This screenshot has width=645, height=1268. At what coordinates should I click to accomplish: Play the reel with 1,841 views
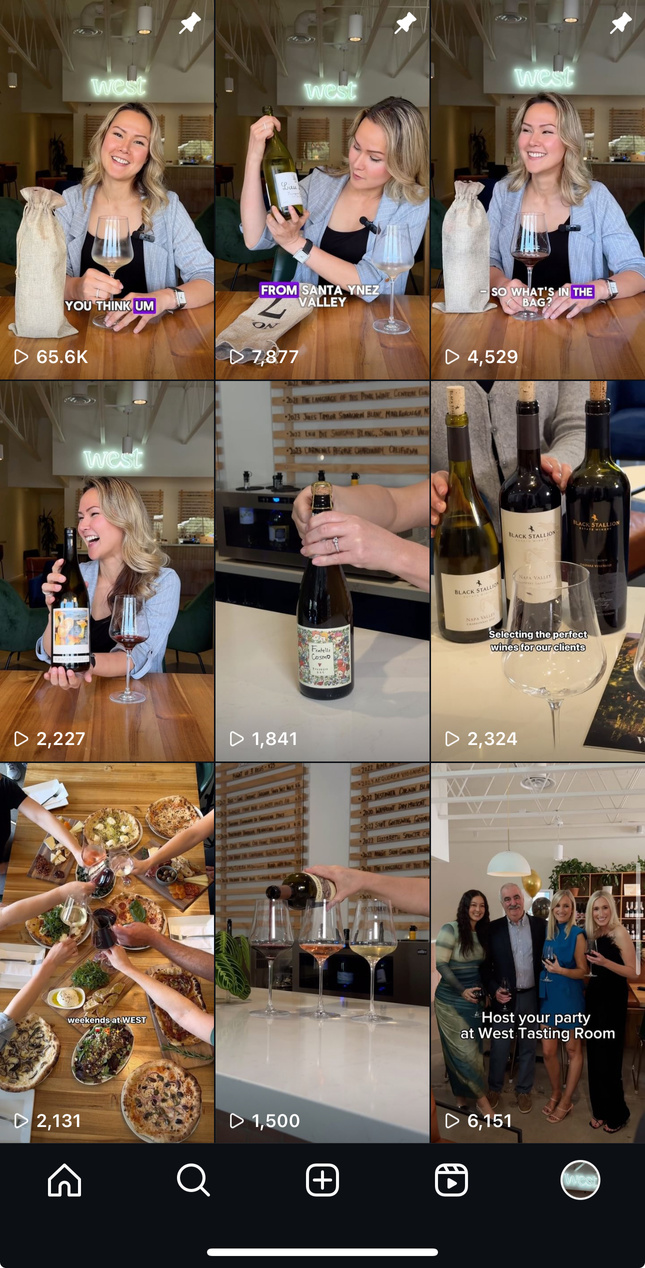[x=322, y=570]
